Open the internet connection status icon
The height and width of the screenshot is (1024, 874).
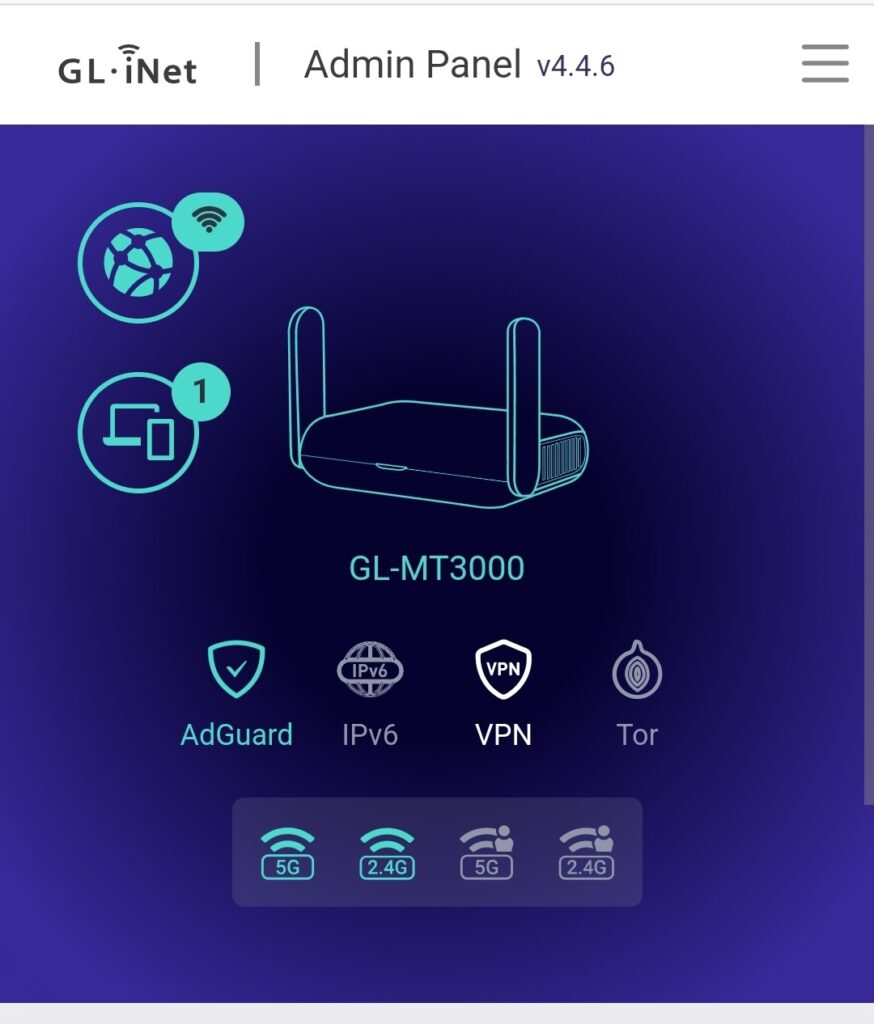point(138,262)
